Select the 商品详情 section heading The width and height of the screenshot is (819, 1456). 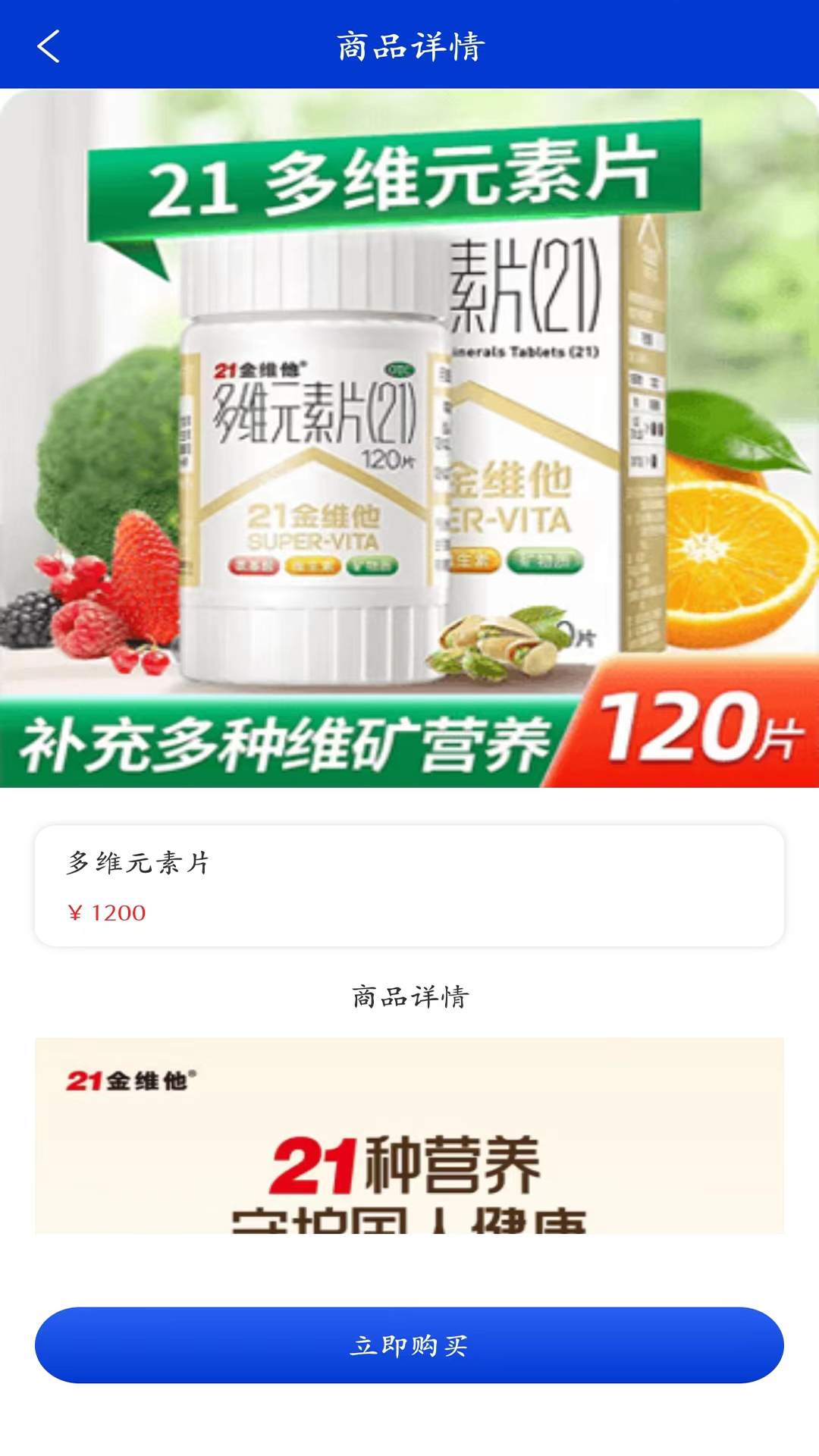click(409, 993)
